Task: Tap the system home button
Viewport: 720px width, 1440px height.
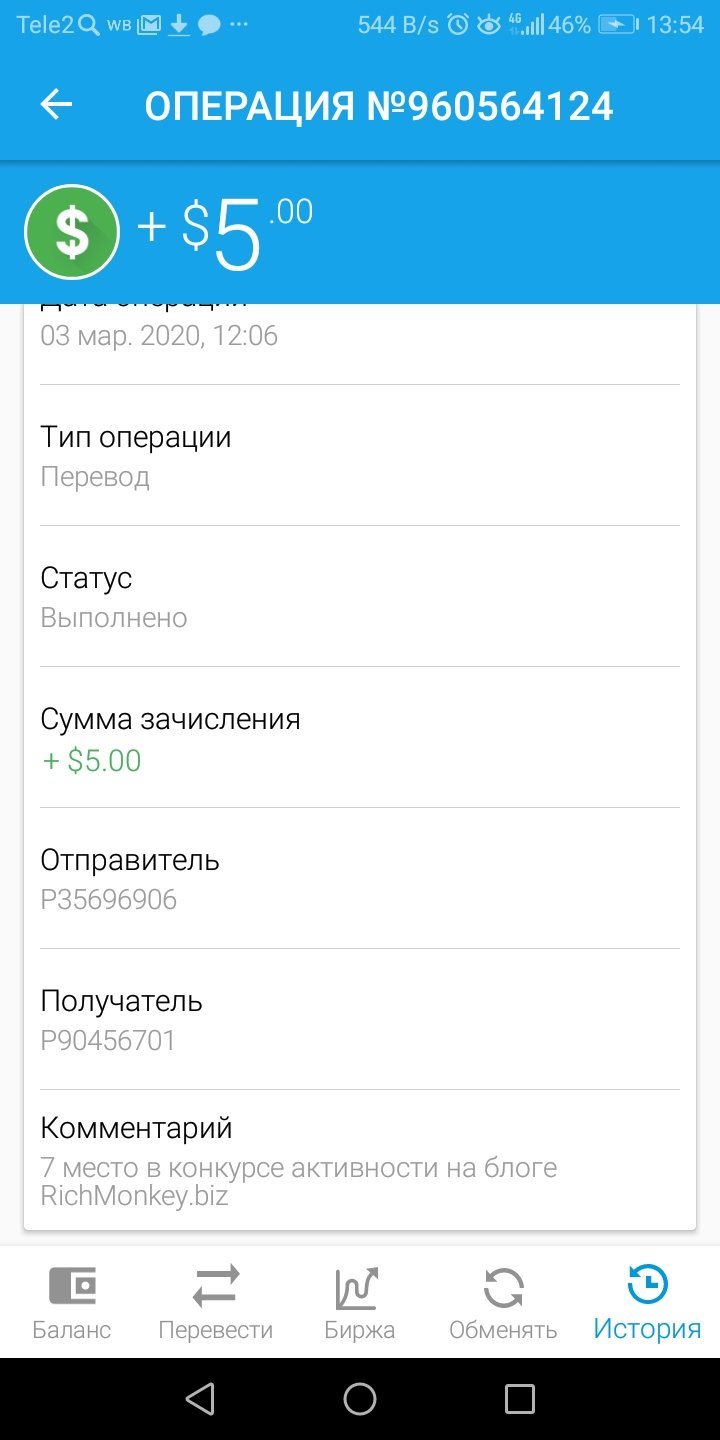Action: pyautogui.click(x=360, y=1399)
